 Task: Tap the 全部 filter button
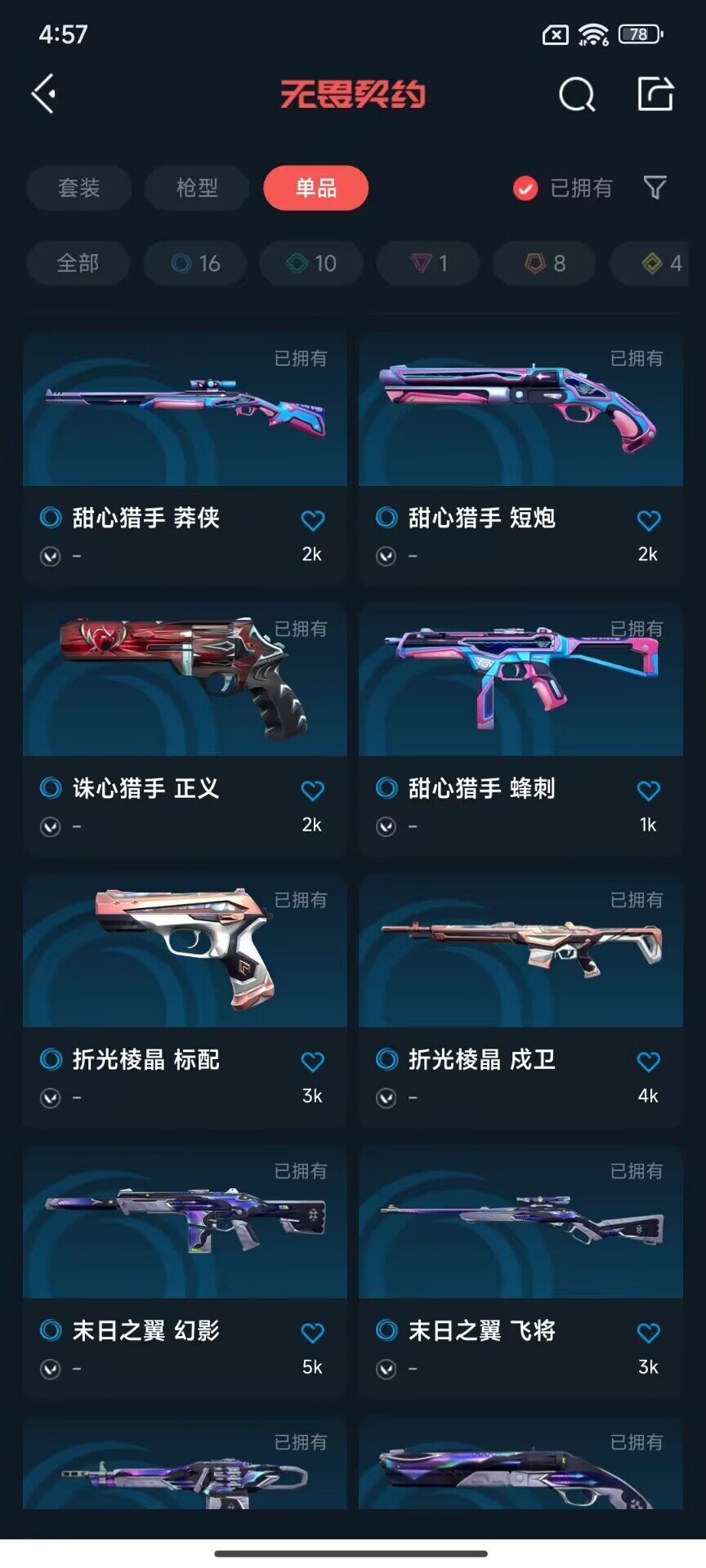tap(78, 263)
